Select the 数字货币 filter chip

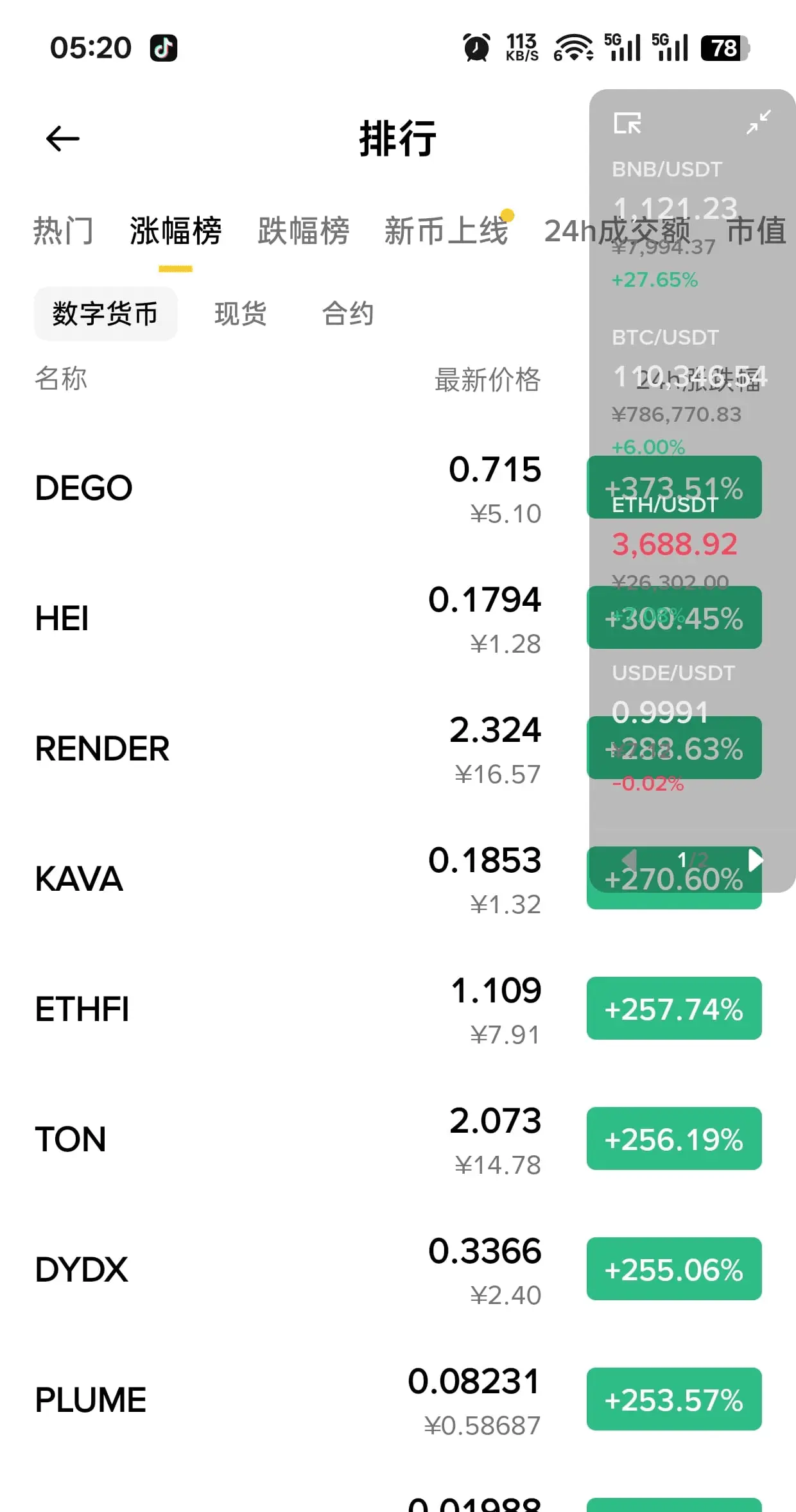105,314
